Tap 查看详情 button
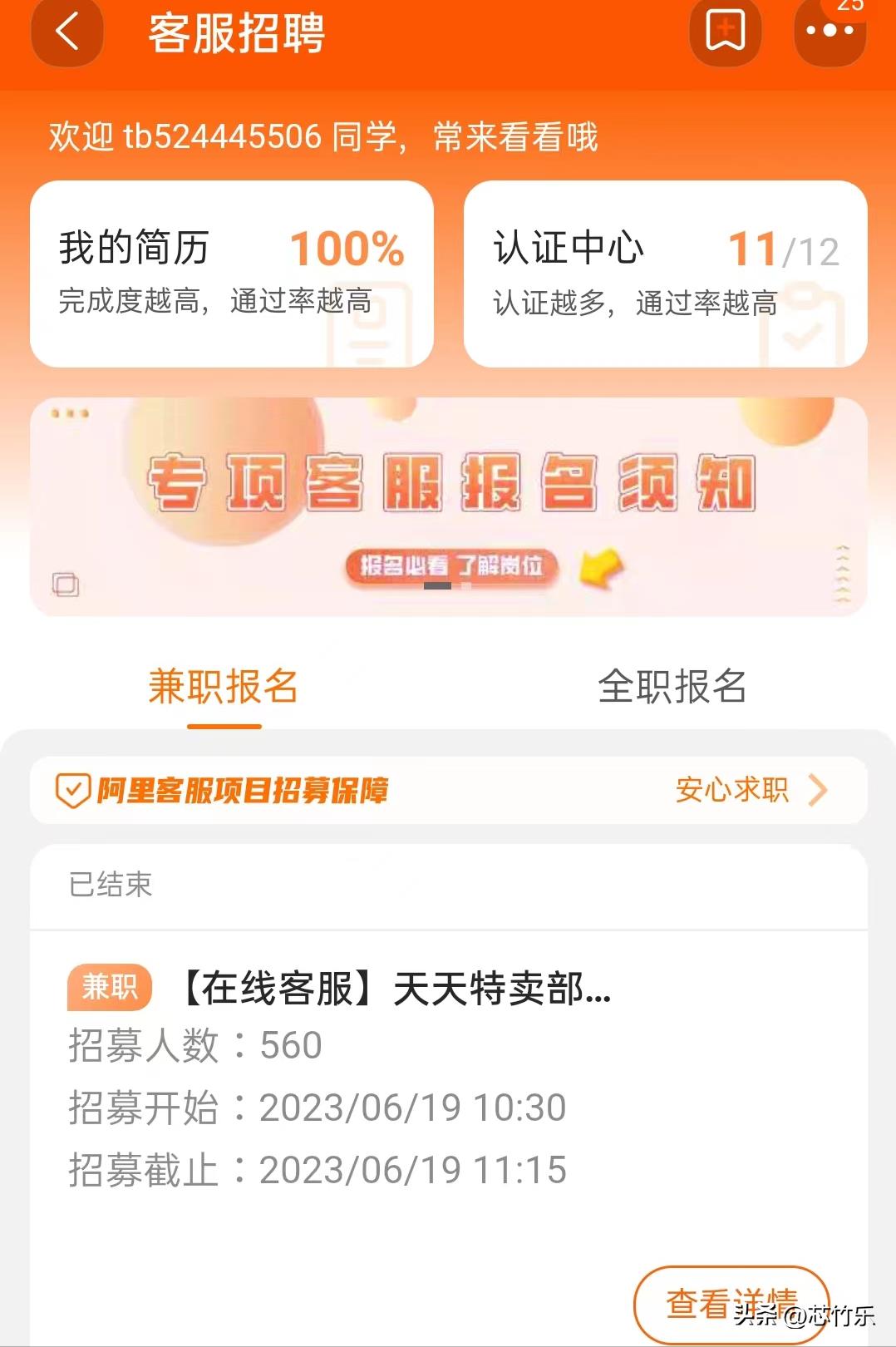This screenshot has height=1347, width=896. [730, 1303]
